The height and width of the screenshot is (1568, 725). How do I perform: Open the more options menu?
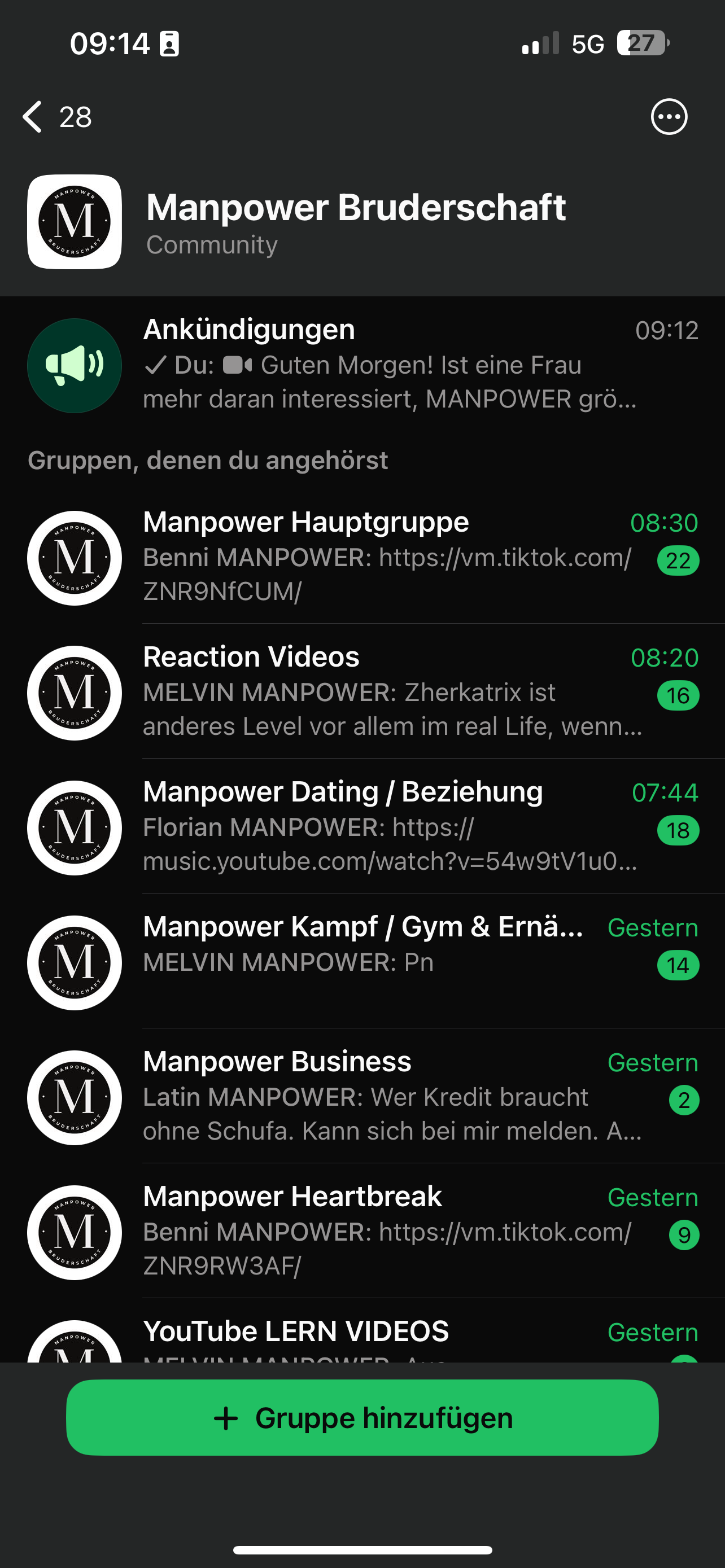(669, 116)
